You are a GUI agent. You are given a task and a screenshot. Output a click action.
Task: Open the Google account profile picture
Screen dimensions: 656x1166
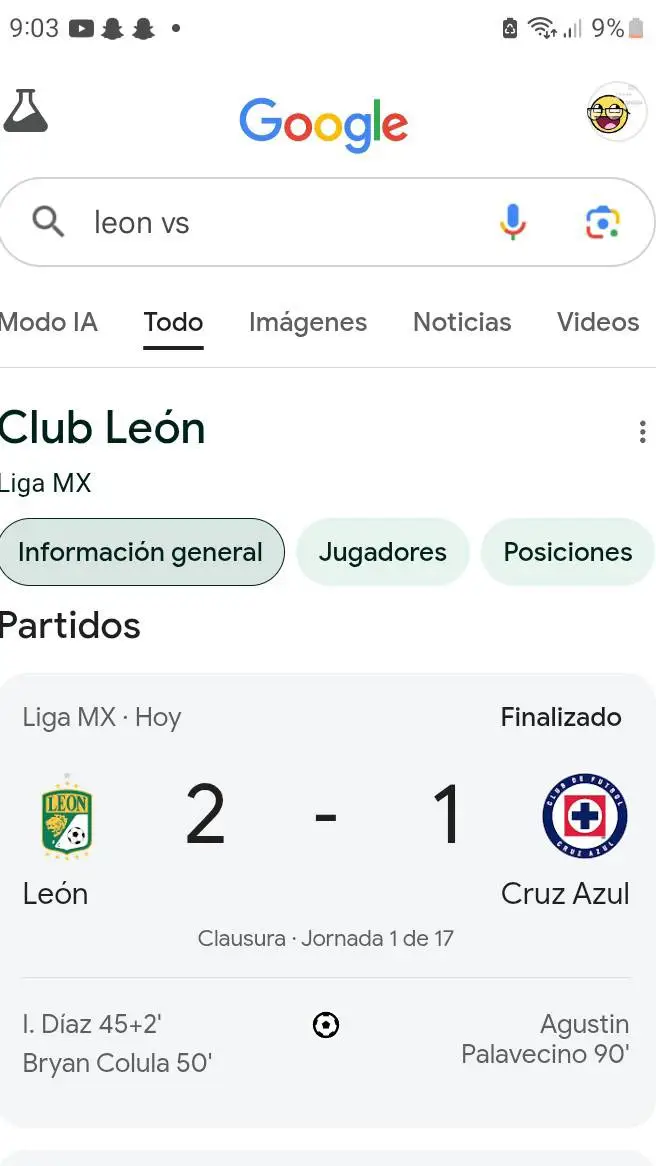point(615,112)
